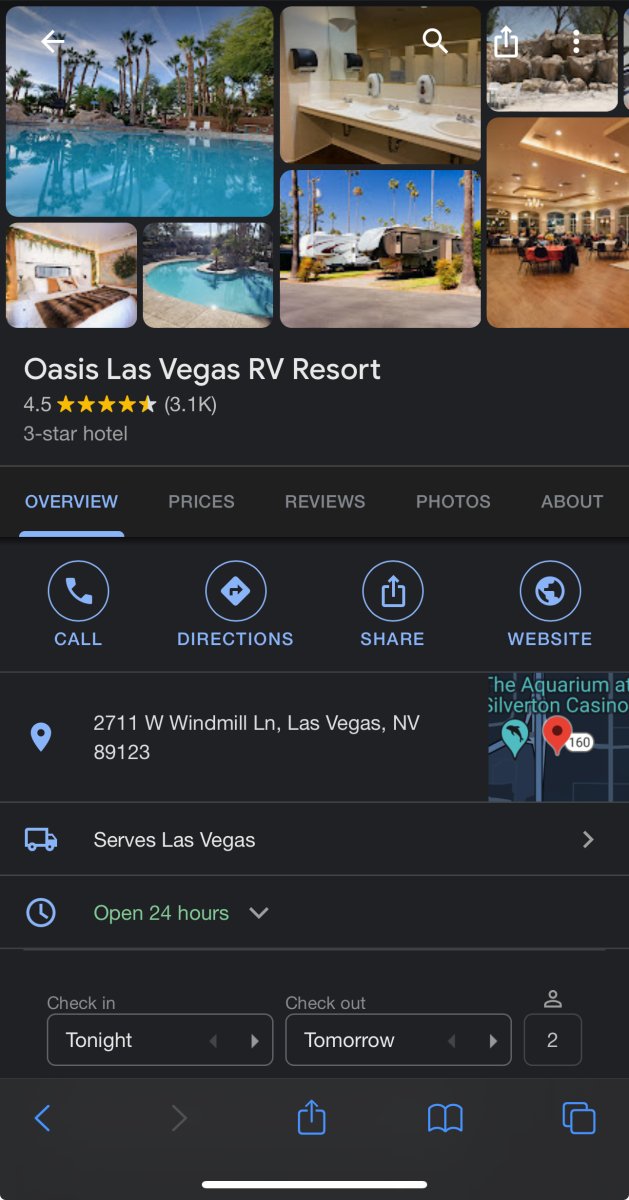Expand the Open 24 hours schedule

(258, 913)
